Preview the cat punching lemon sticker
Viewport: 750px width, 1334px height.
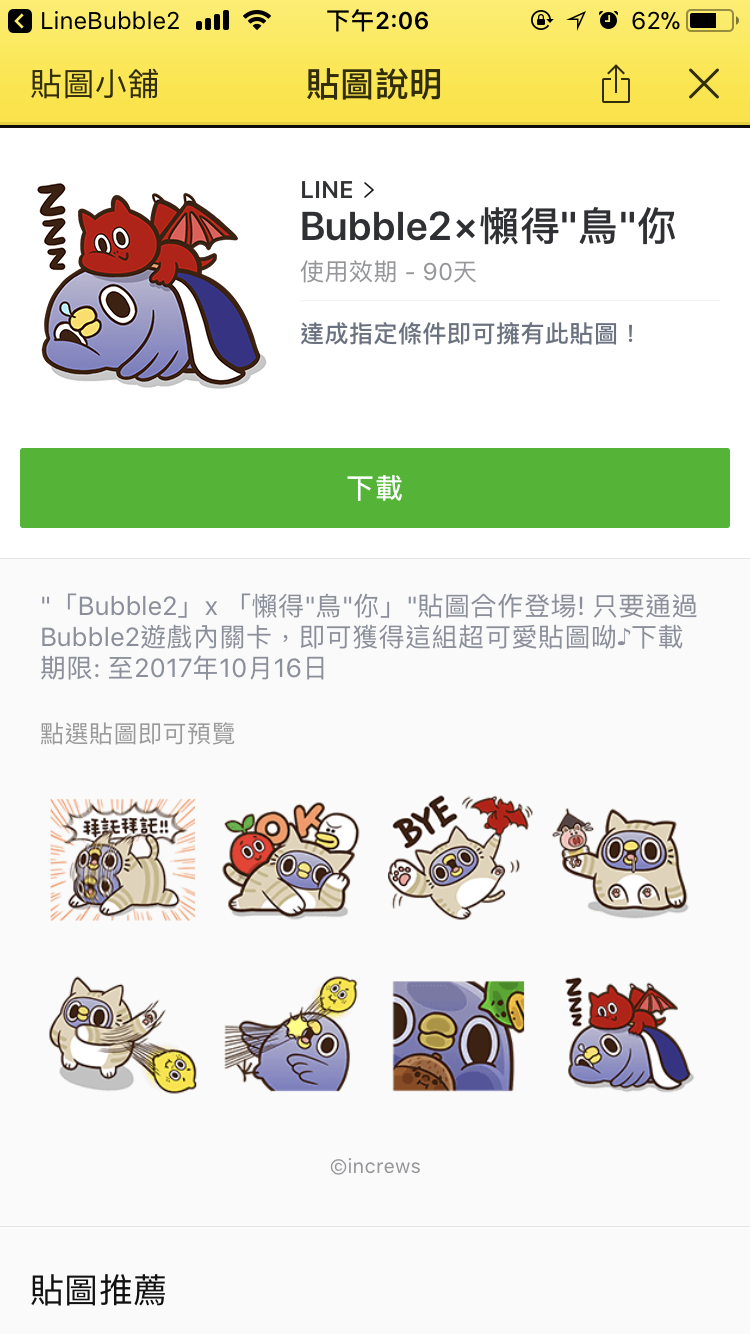point(123,1035)
